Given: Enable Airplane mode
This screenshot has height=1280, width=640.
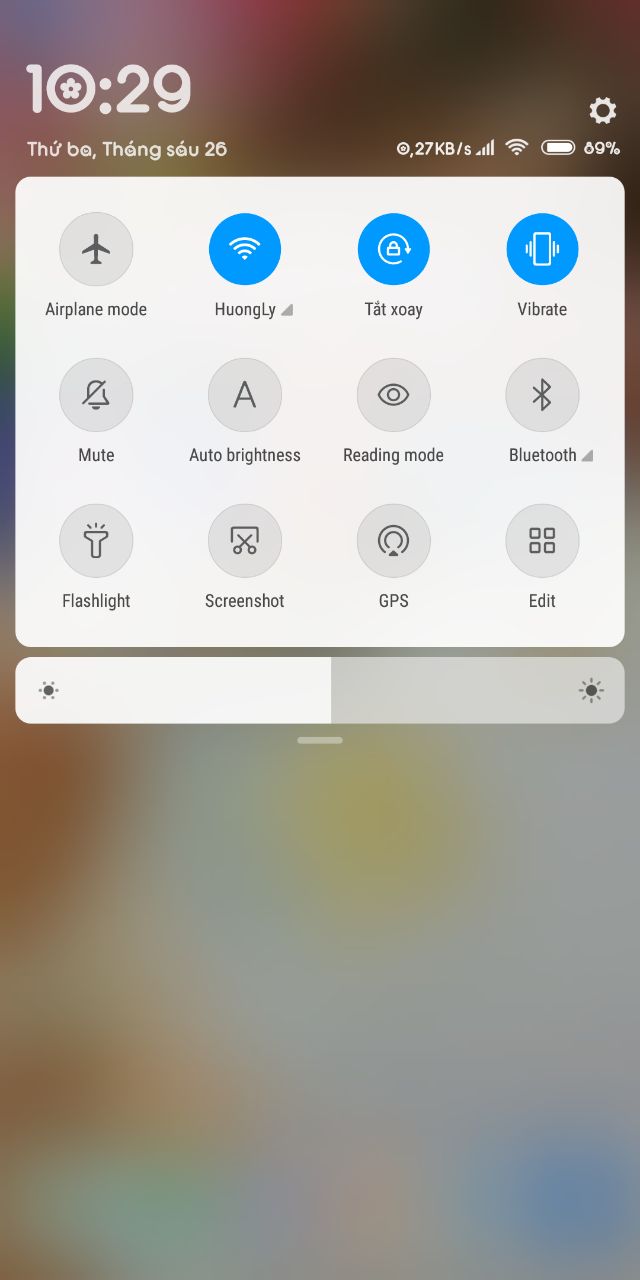Looking at the screenshot, I should (96, 249).
